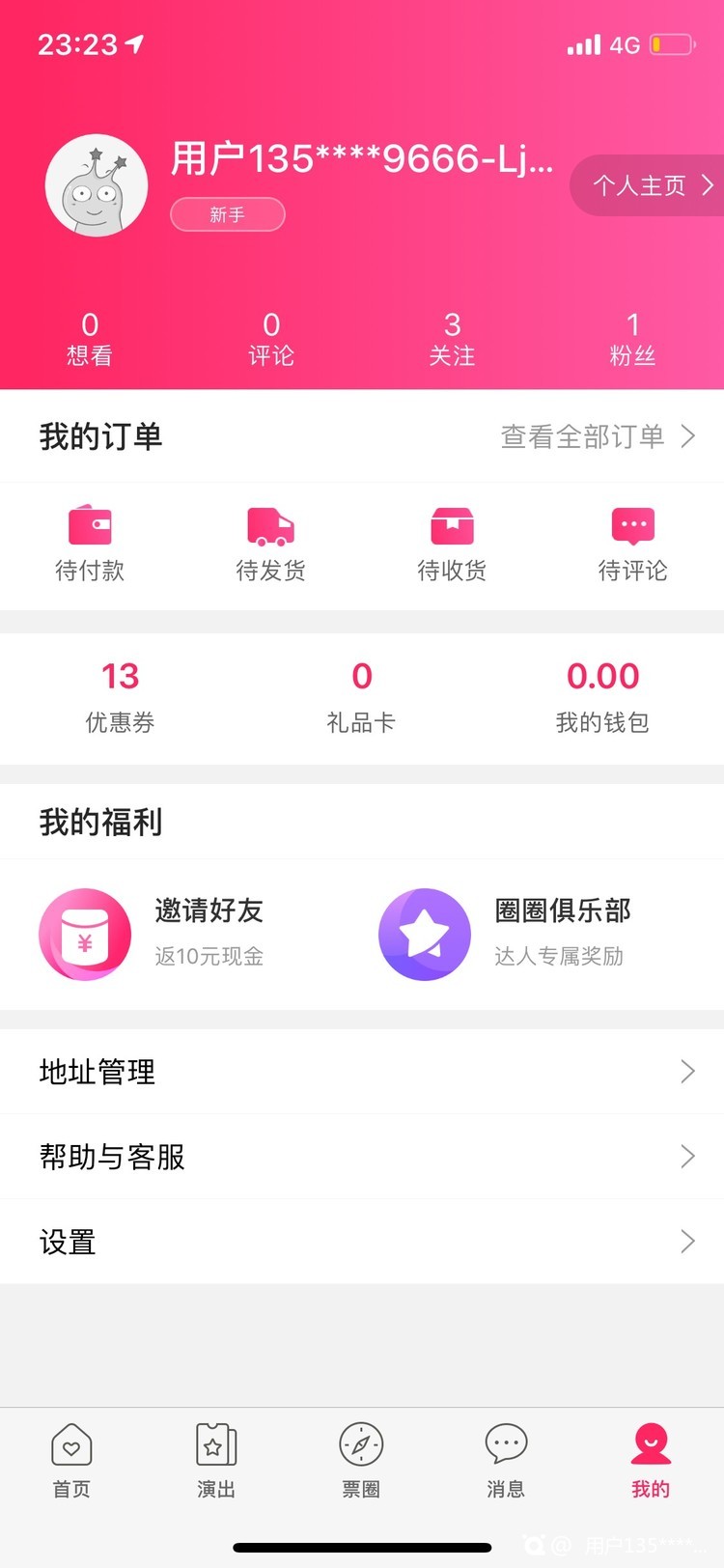View 待评论 orders awaiting review
The image size is (724, 1568).
[x=632, y=544]
